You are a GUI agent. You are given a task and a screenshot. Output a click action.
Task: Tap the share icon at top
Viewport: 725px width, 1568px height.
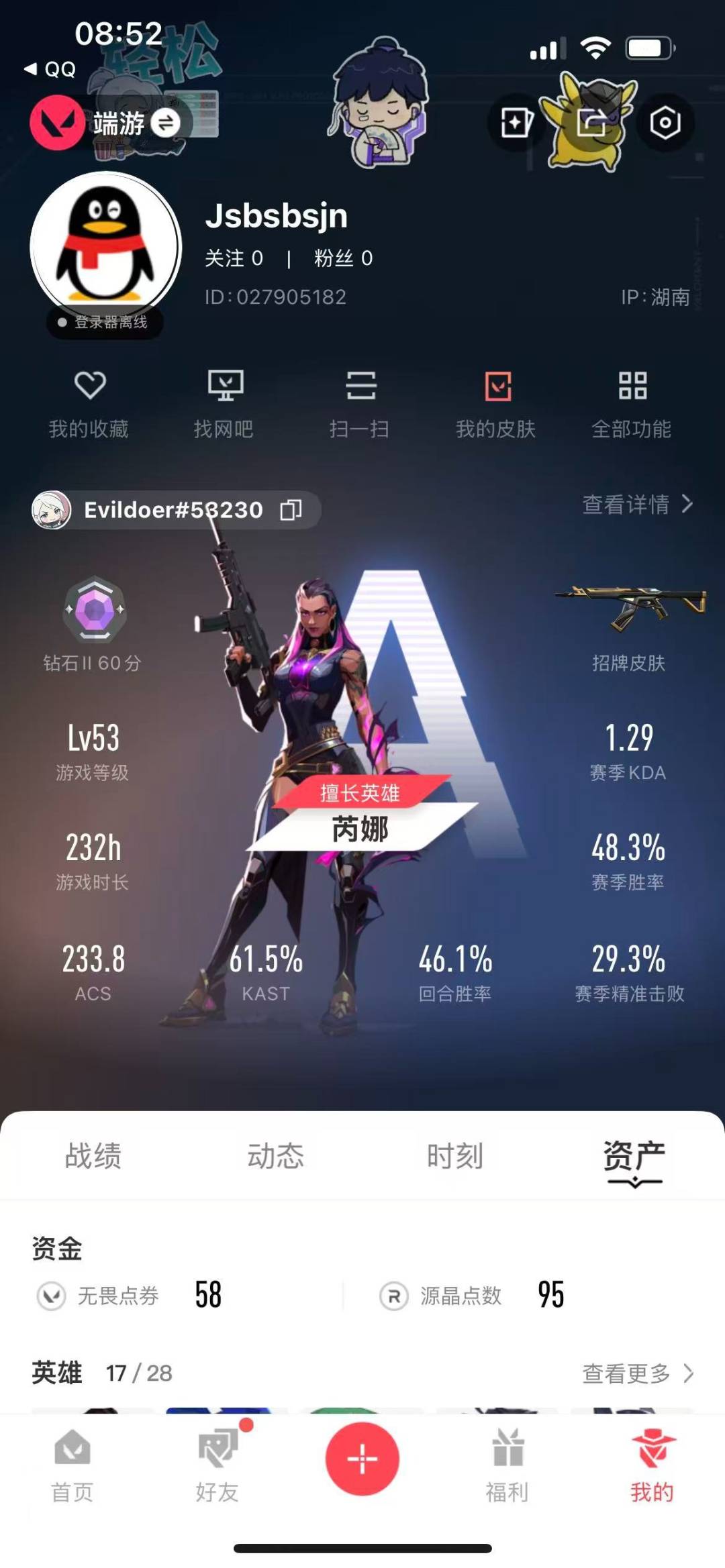pyautogui.click(x=591, y=123)
